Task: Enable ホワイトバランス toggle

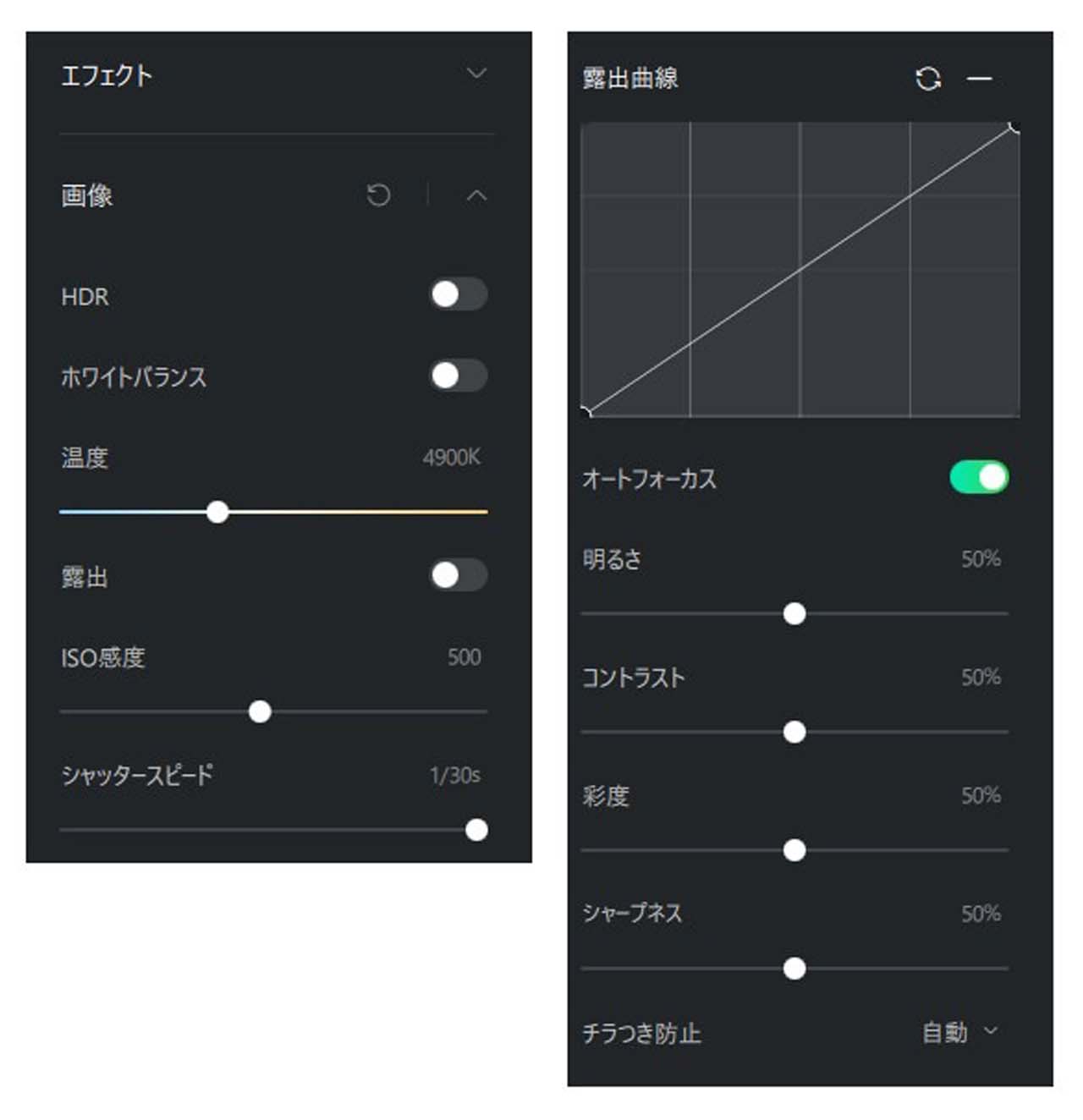Action: (458, 376)
